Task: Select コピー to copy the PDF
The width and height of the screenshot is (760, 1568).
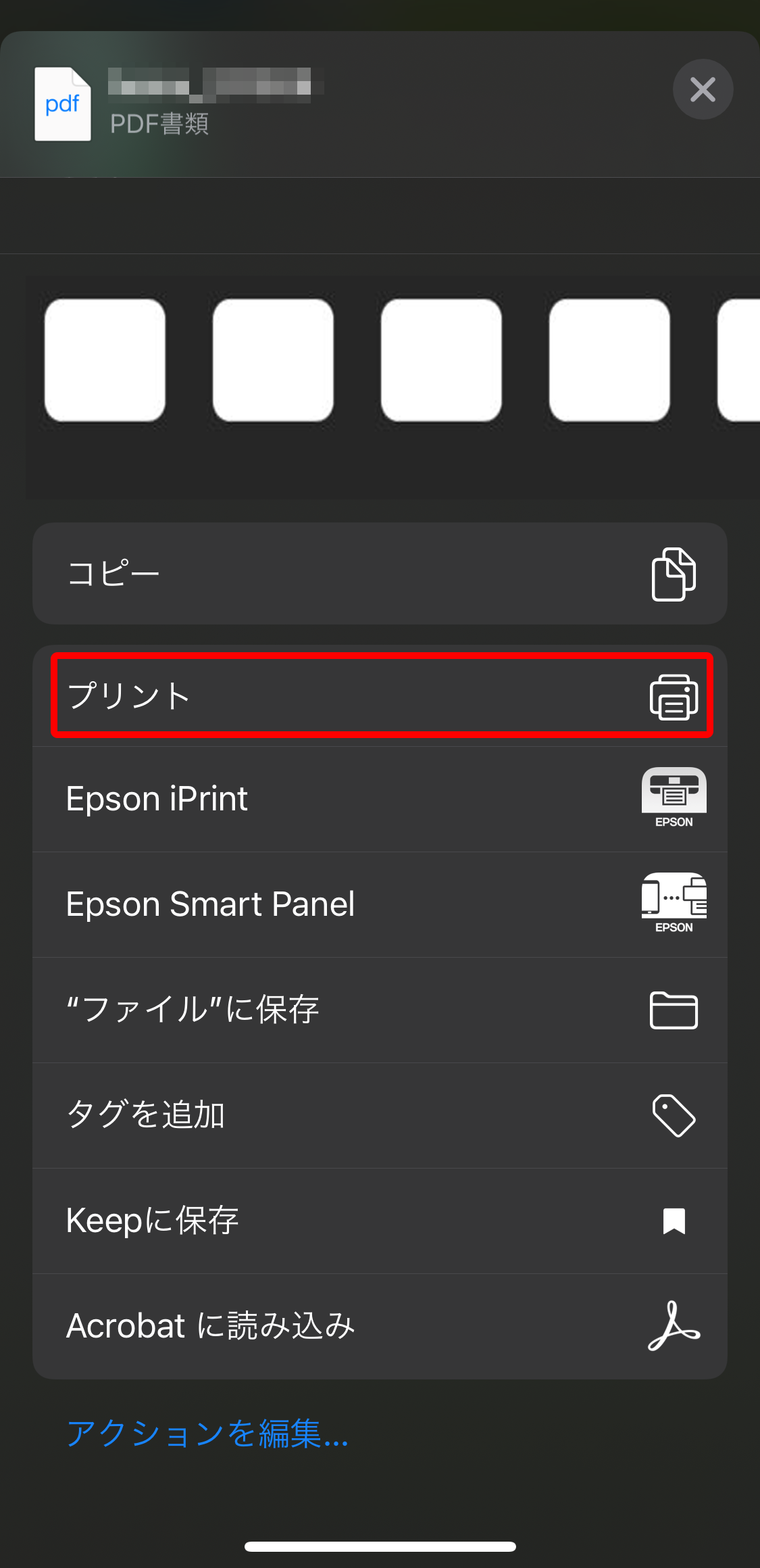Action: tap(380, 573)
